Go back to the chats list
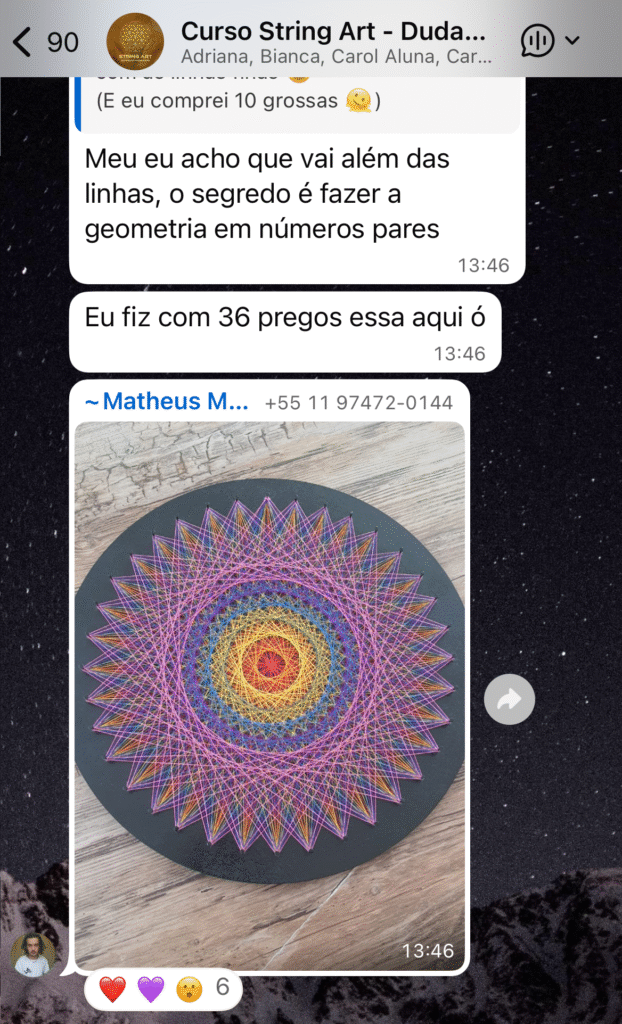The width and height of the screenshot is (622, 1024). click(x=44, y=41)
